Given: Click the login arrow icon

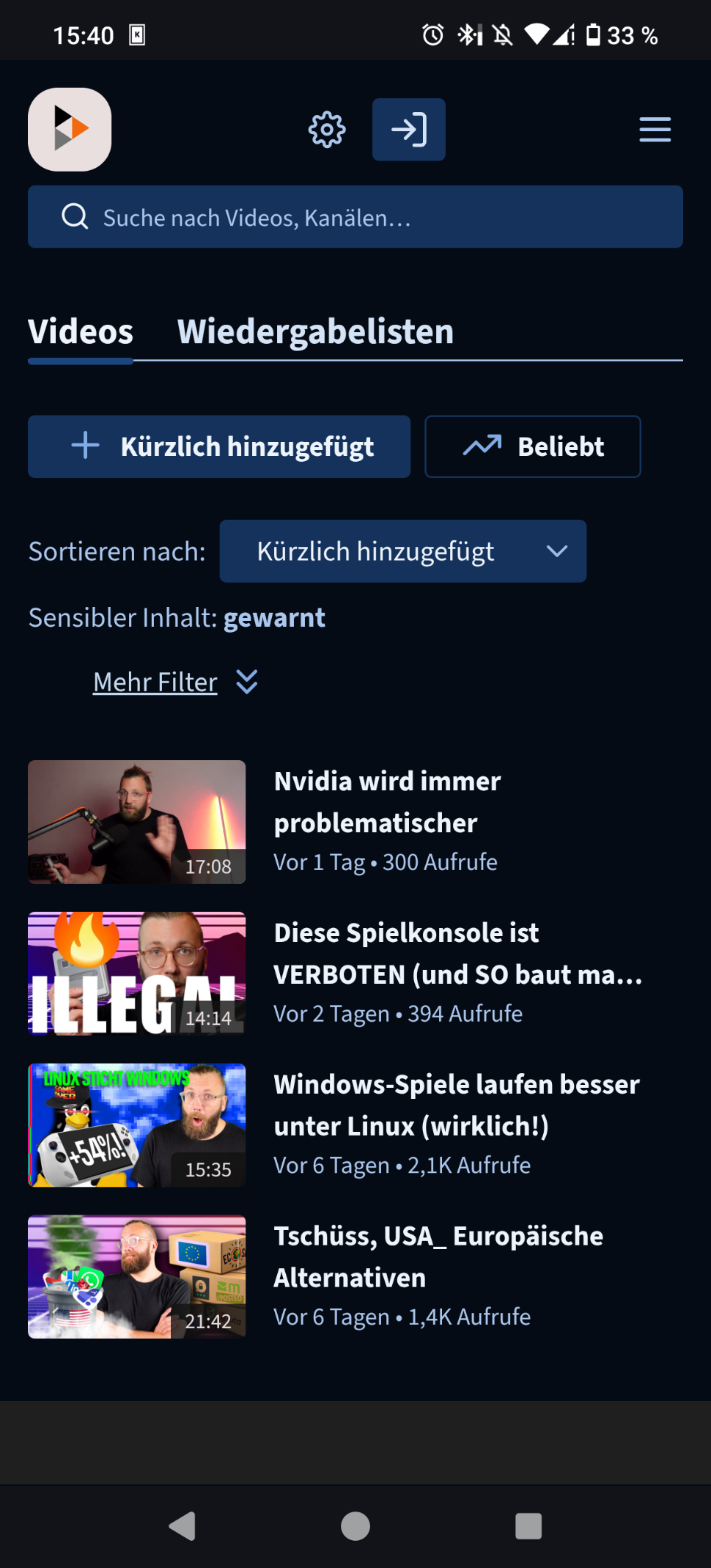Looking at the screenshot, I should [x=409, y=129].
